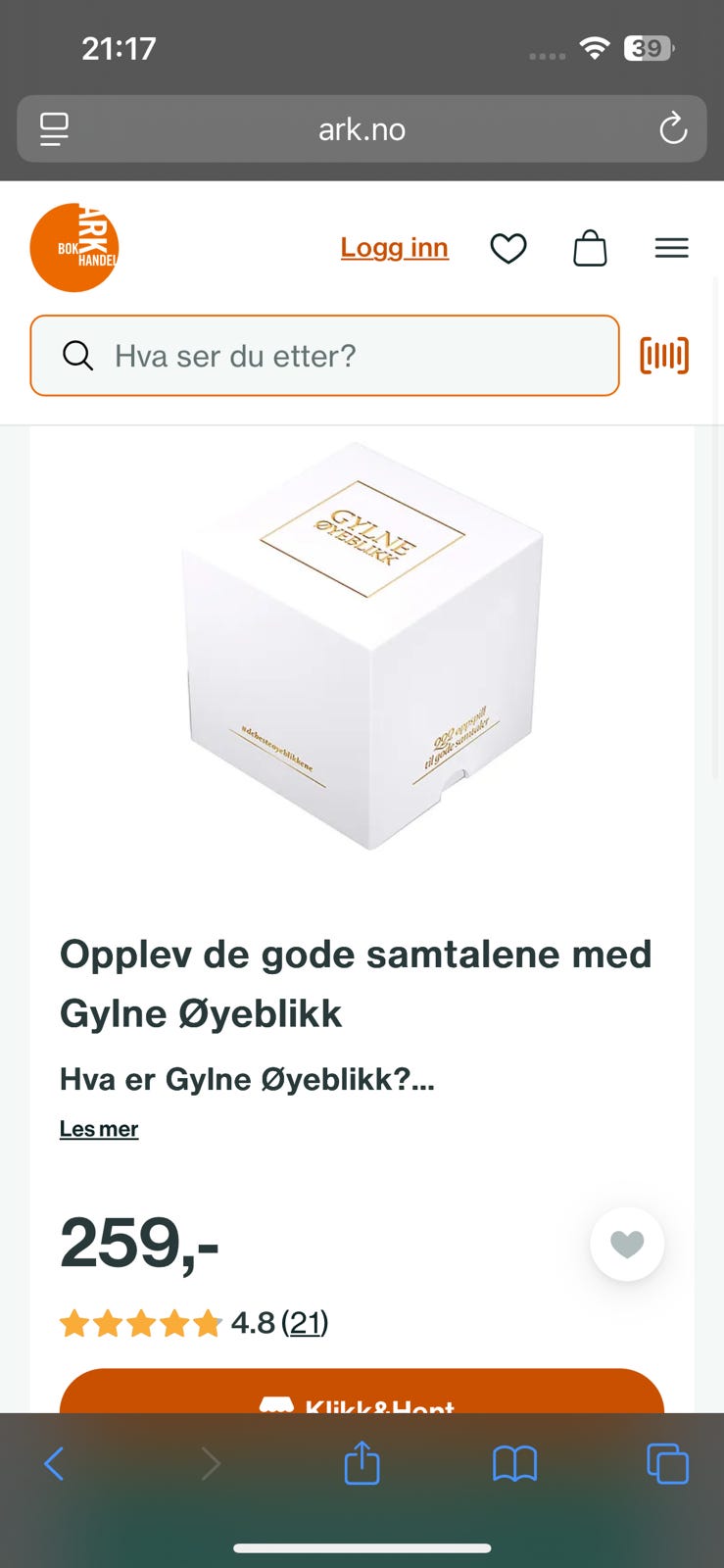Open the hamburger menu
The height and width of the screenshot is (1568, 724).
pyautogui.click(x=672, y=248)
